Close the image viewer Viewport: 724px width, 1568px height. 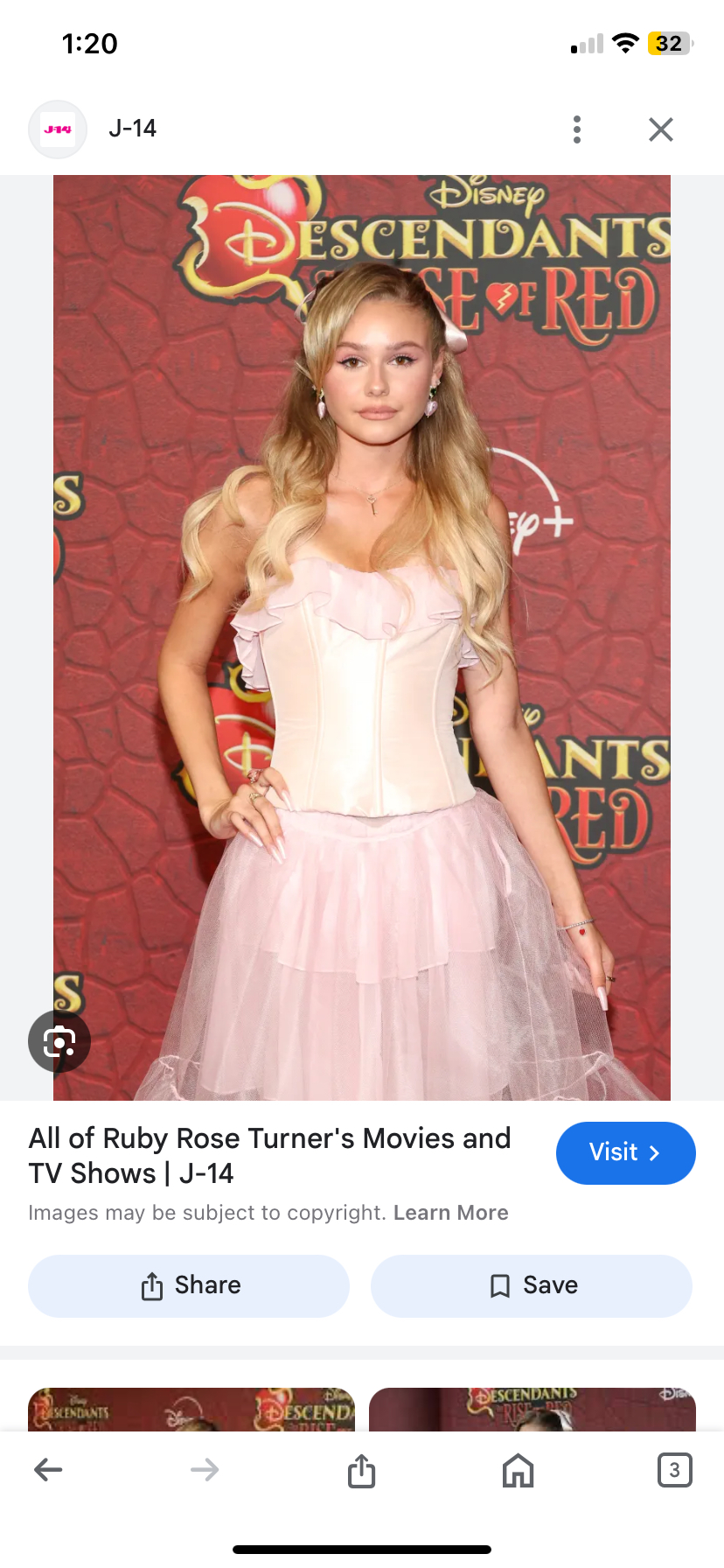tap(661, 129)
